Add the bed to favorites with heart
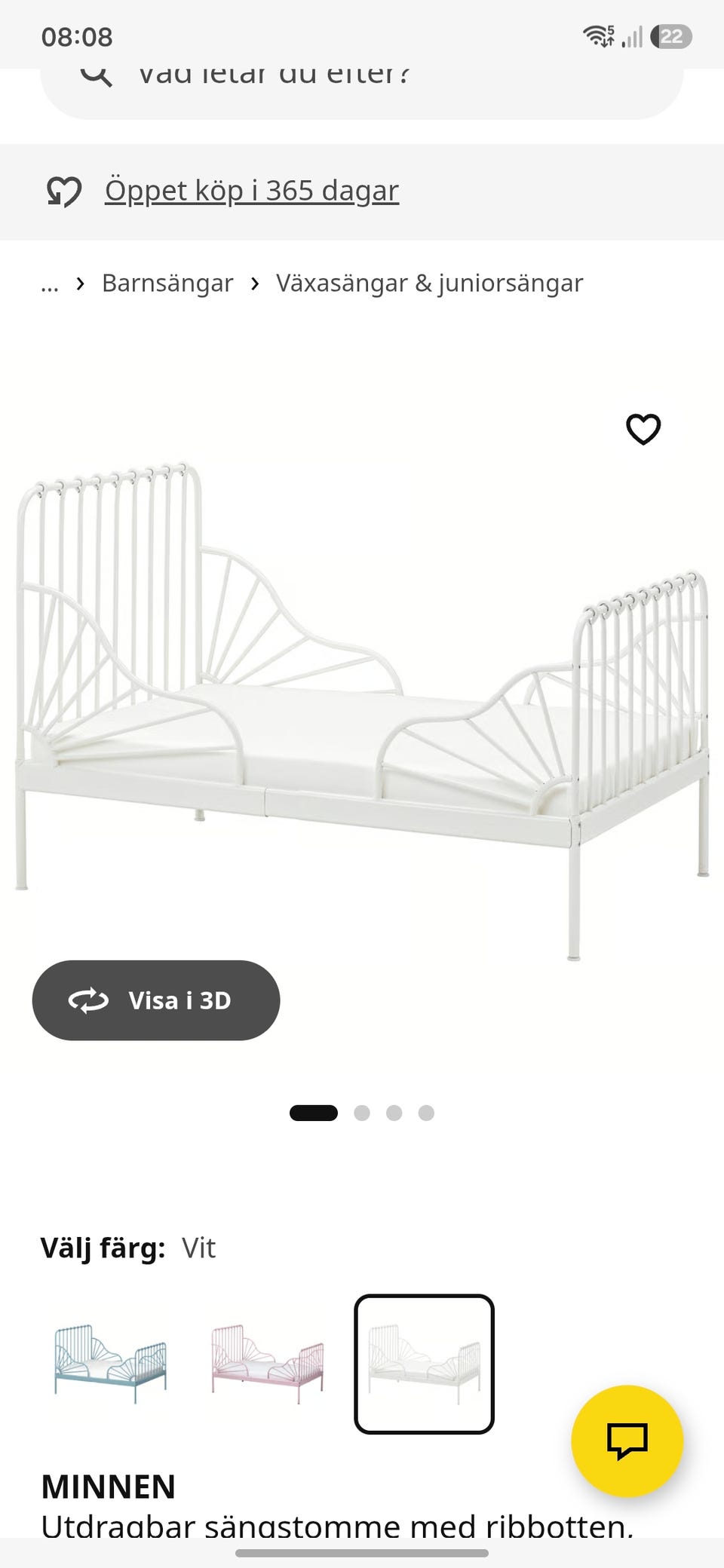Viewport: 724px width, 1568px height. tap(643, 429)
